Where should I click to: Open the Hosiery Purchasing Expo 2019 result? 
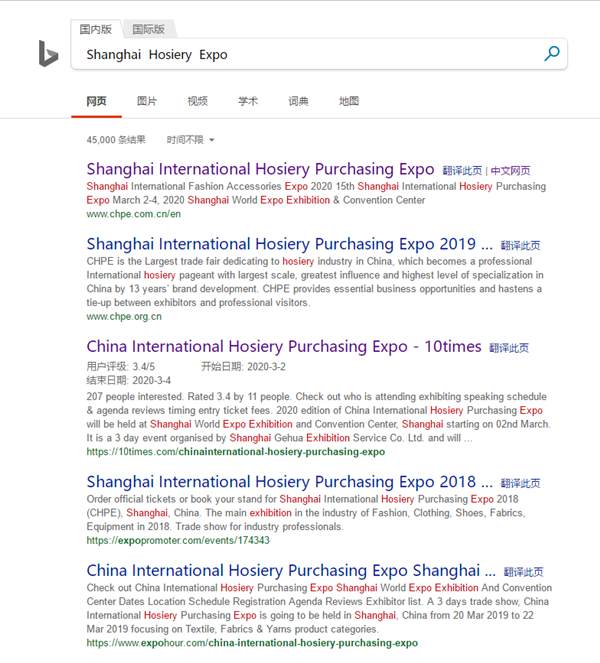point(289,244)
